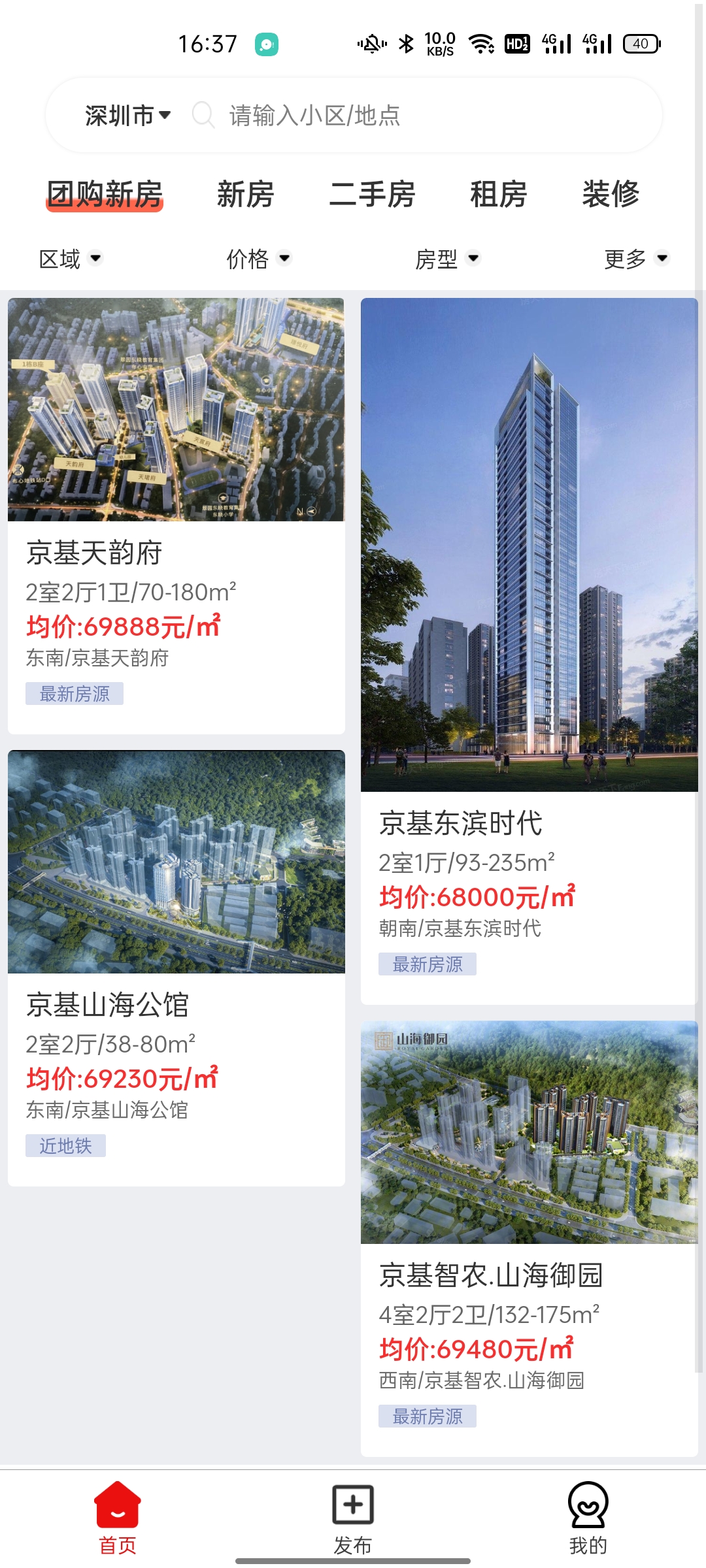Open the 京基天韵府 listing card
This screenshot has height=1568, width=706.
click(176, 516)
